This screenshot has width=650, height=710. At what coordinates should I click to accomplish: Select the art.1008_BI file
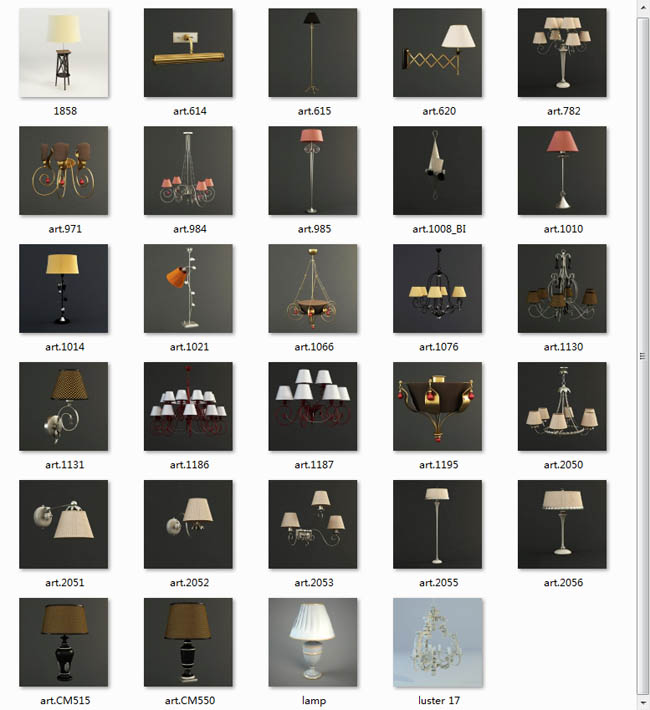438,170
